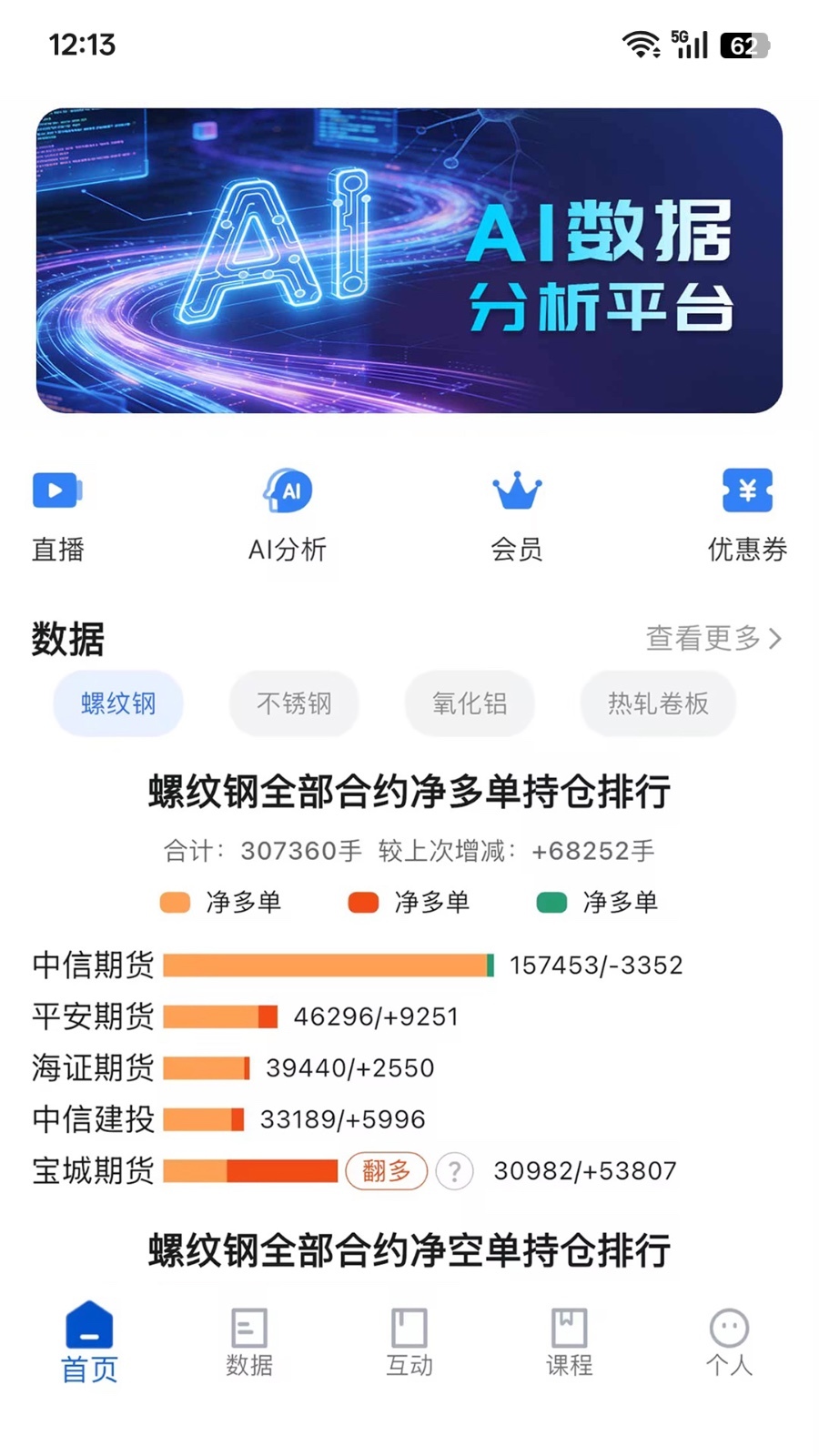Open AI分析
This screenshot has height=1456, width=819.
[x=288, y=515]
